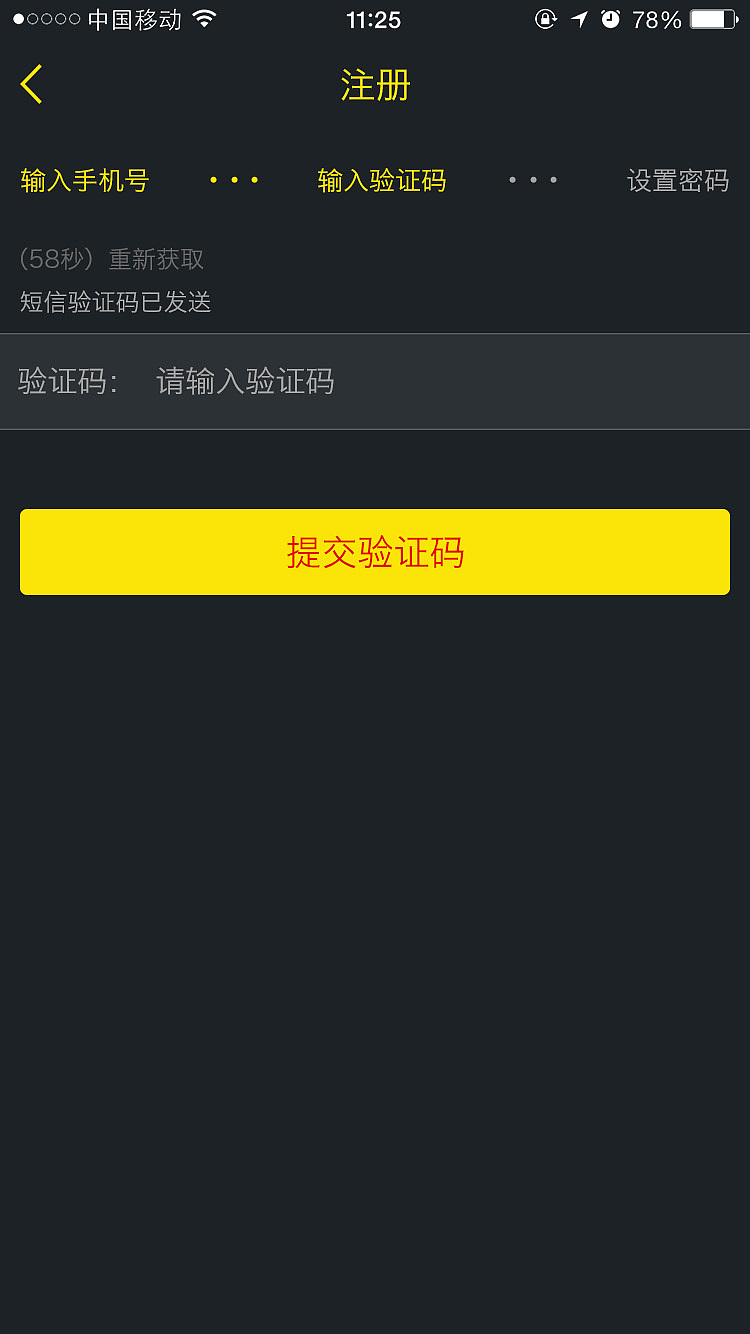Tap the back chevron arrow
Image resolution: width=750 pixels, height=1334 pixels.
(31, 84)
